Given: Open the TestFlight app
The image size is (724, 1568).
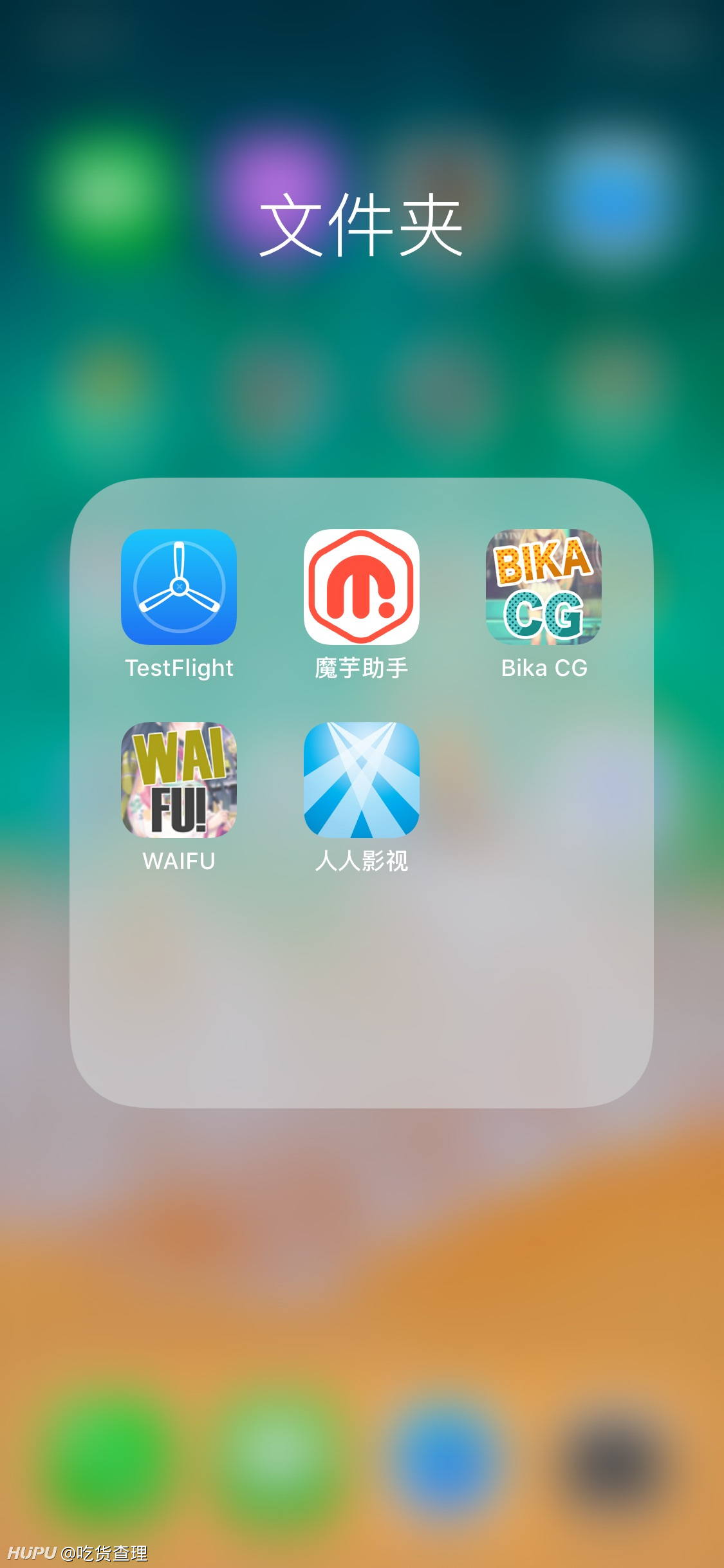Looking at the screenshot, I should point(179,586).
